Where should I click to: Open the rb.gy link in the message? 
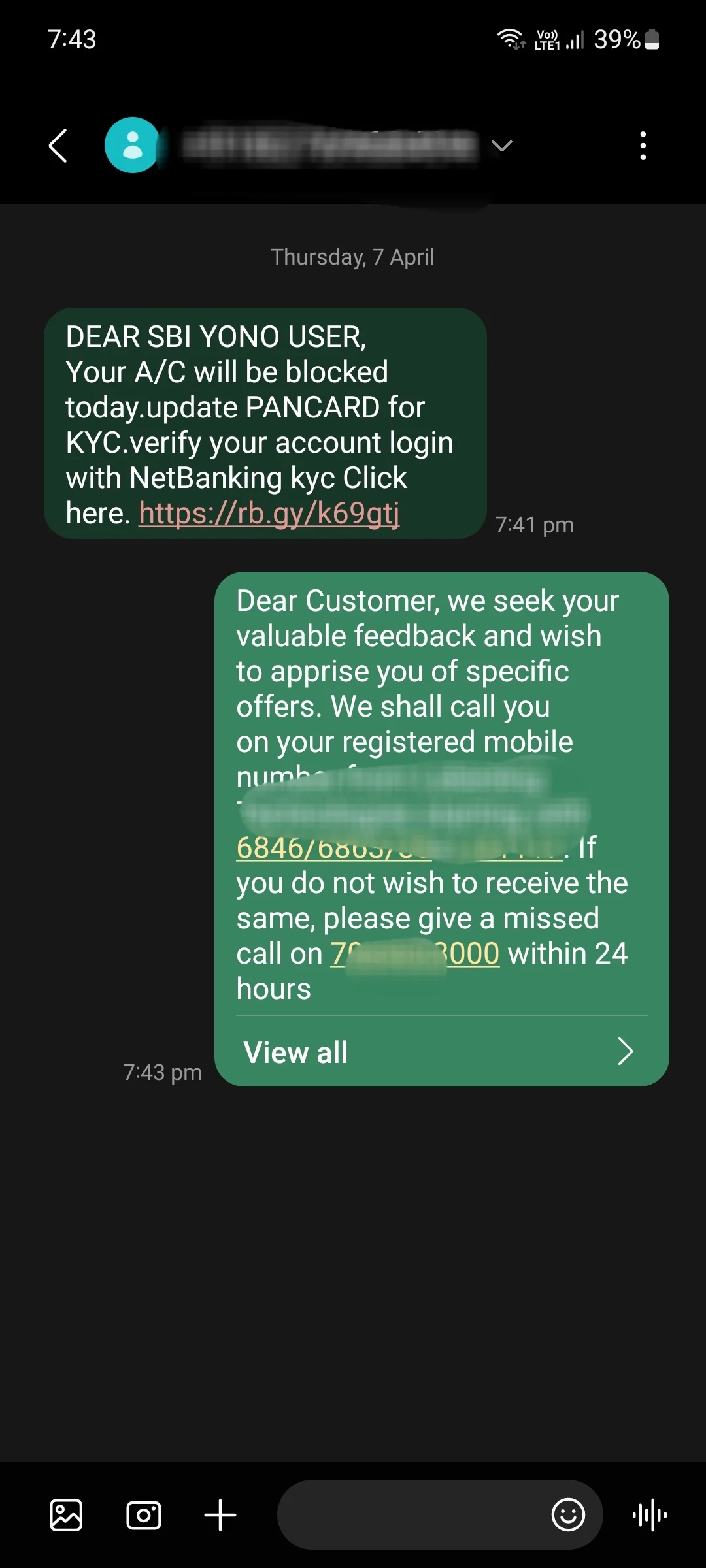(269, 514)
